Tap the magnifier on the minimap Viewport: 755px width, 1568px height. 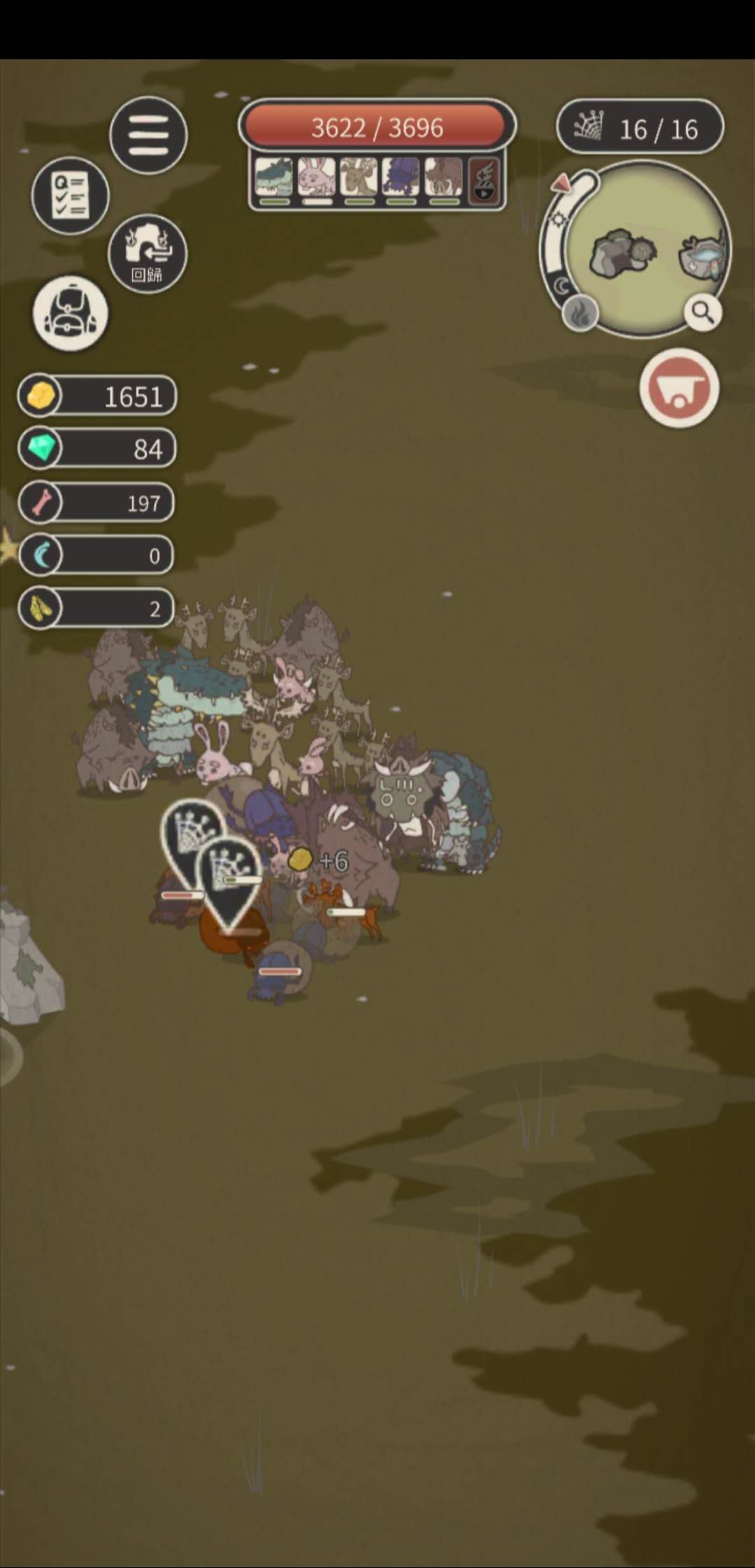(703, 313)
